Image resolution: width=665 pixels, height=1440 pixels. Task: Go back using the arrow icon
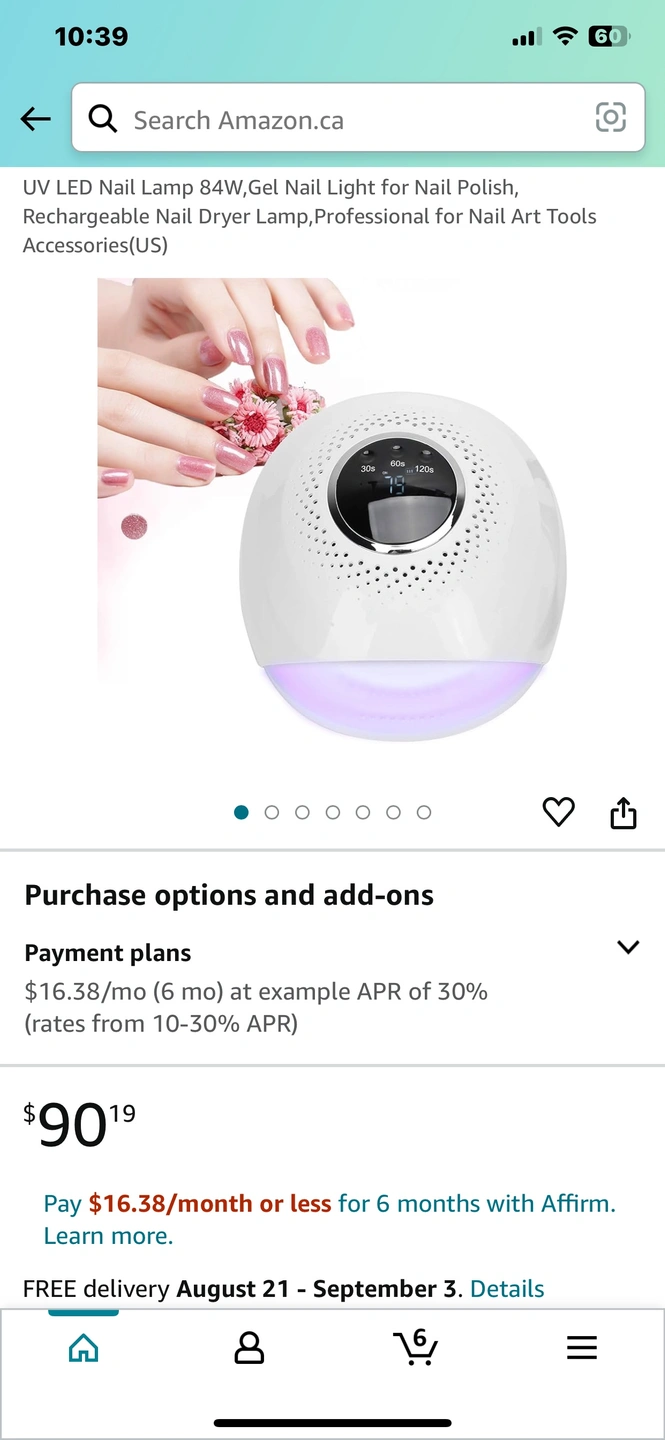(35, 119)
